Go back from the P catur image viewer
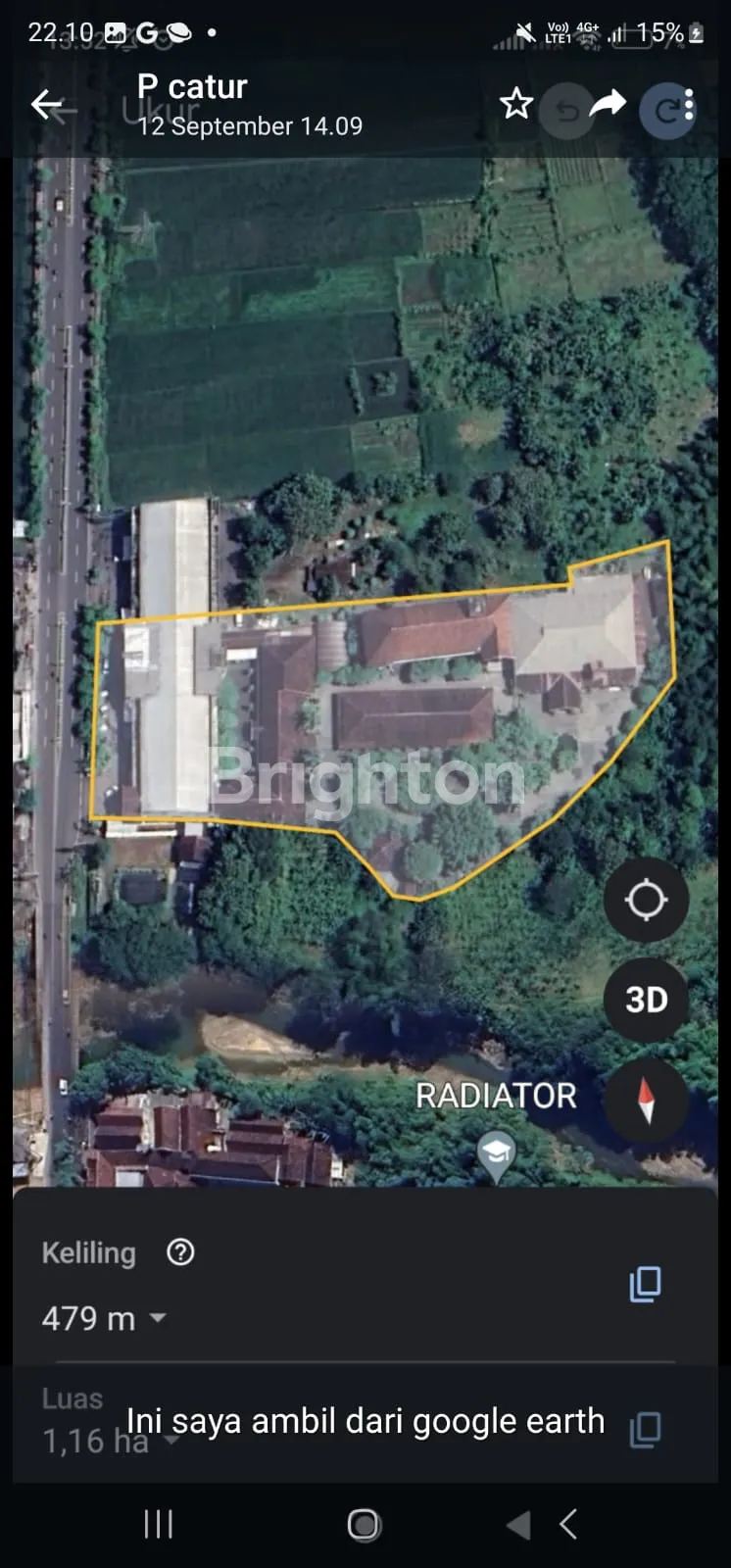Screen dimensions: 731x1568 (x=46, y=104)
